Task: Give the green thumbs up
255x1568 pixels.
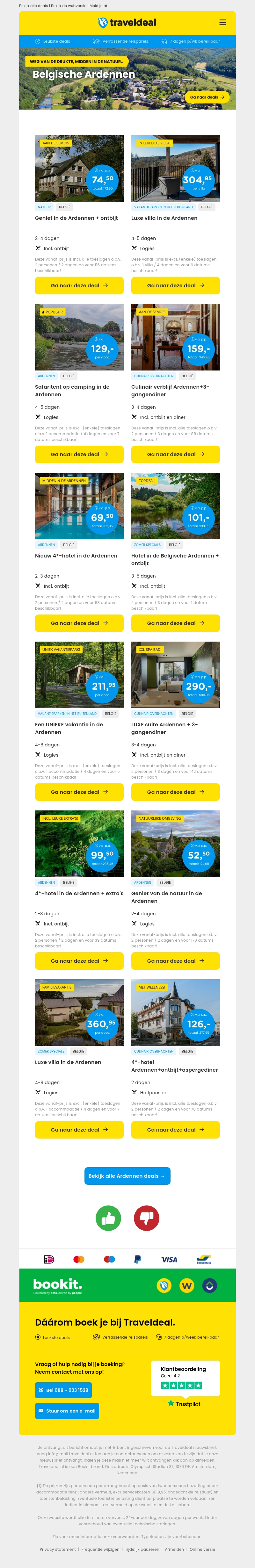Action: point(108,1218)
